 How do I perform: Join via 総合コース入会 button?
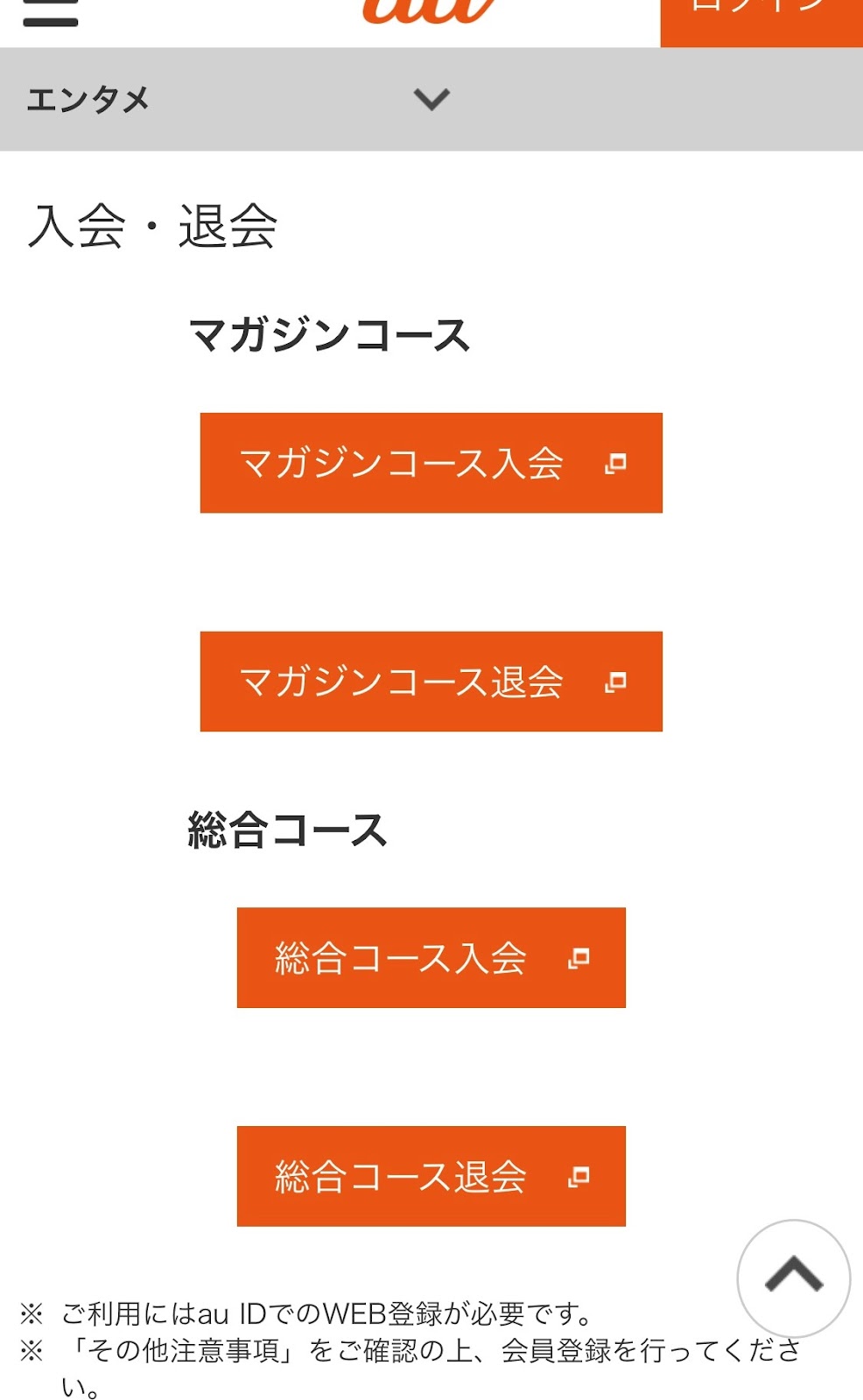[x=431, y=958]
